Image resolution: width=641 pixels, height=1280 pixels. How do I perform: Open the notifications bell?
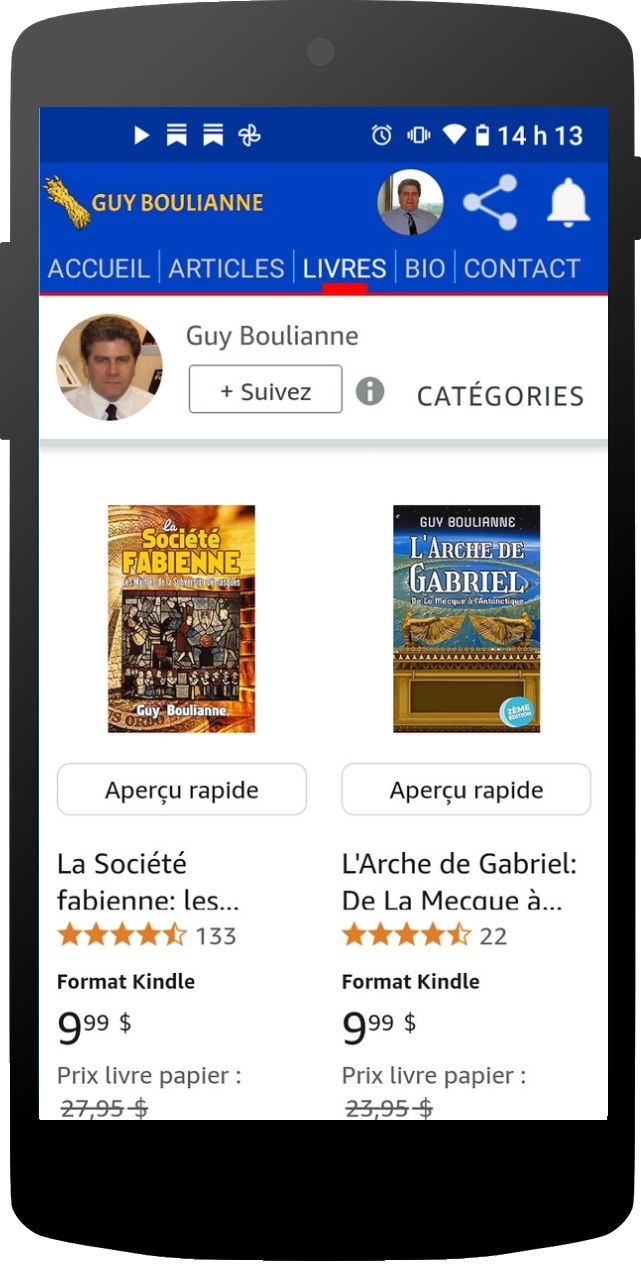(568, 203)
